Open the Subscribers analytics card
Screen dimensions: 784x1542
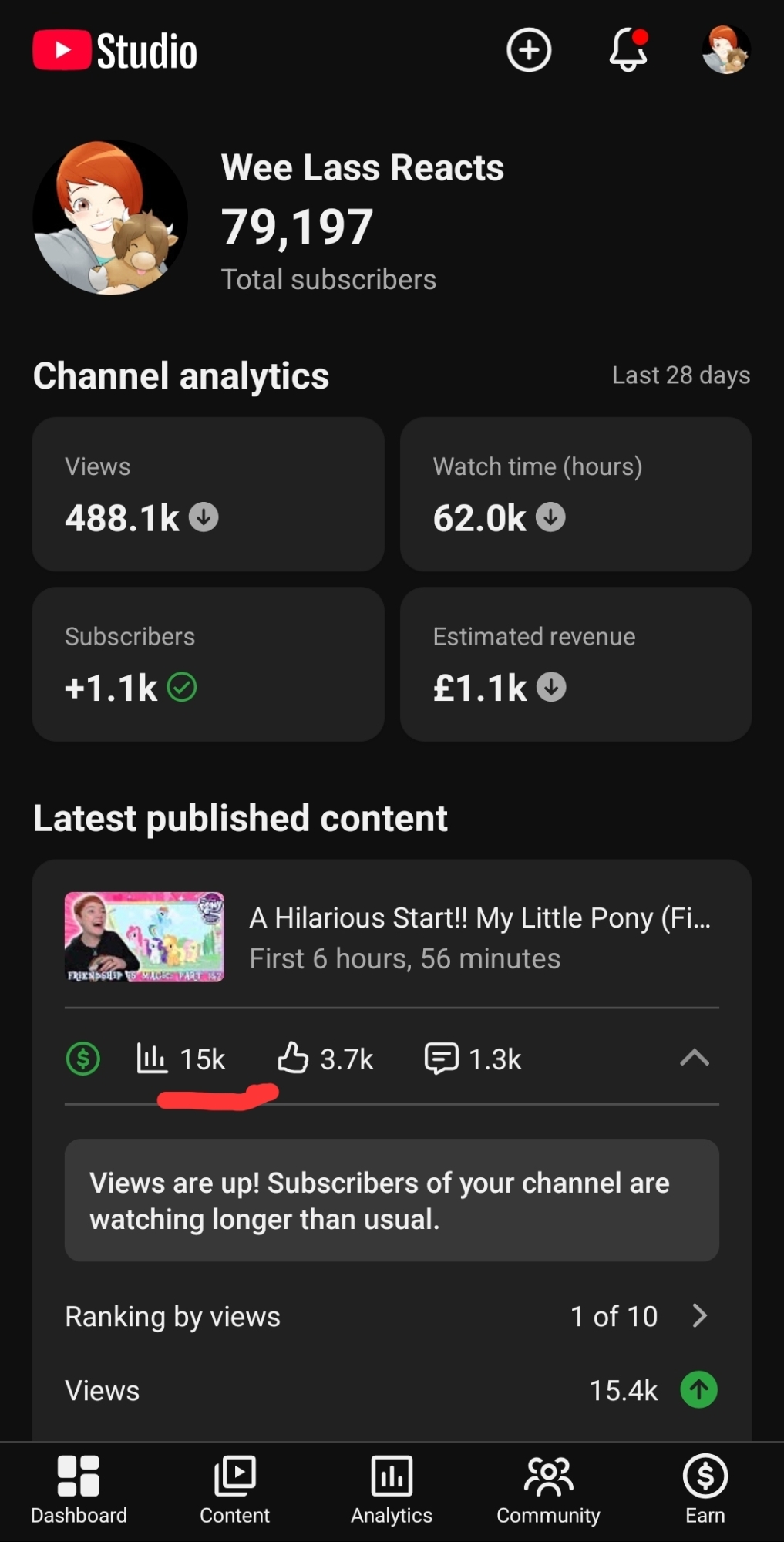208,664
